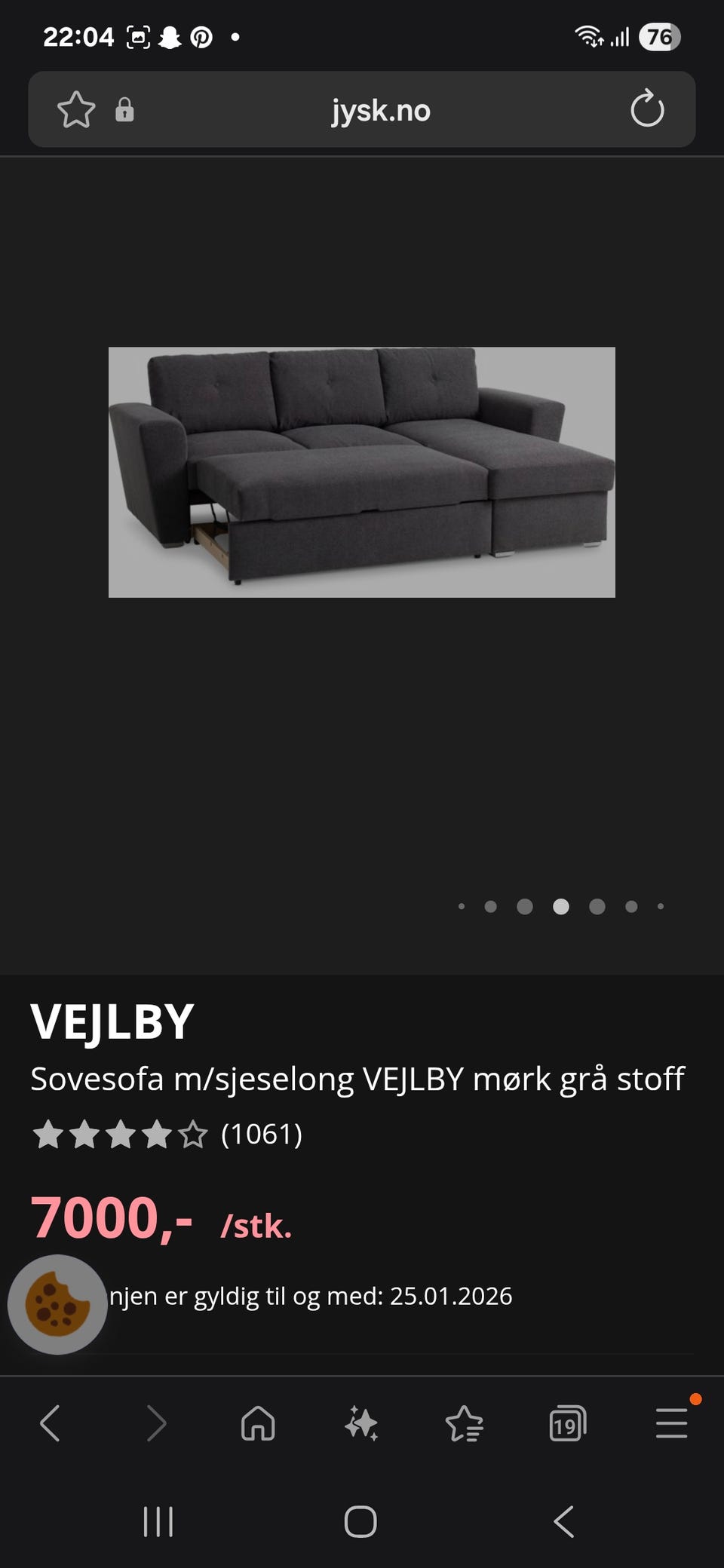View the 1061 customer reviews
The image size is (724, 1568).
pyautogui.click(x=261, y=1134)
